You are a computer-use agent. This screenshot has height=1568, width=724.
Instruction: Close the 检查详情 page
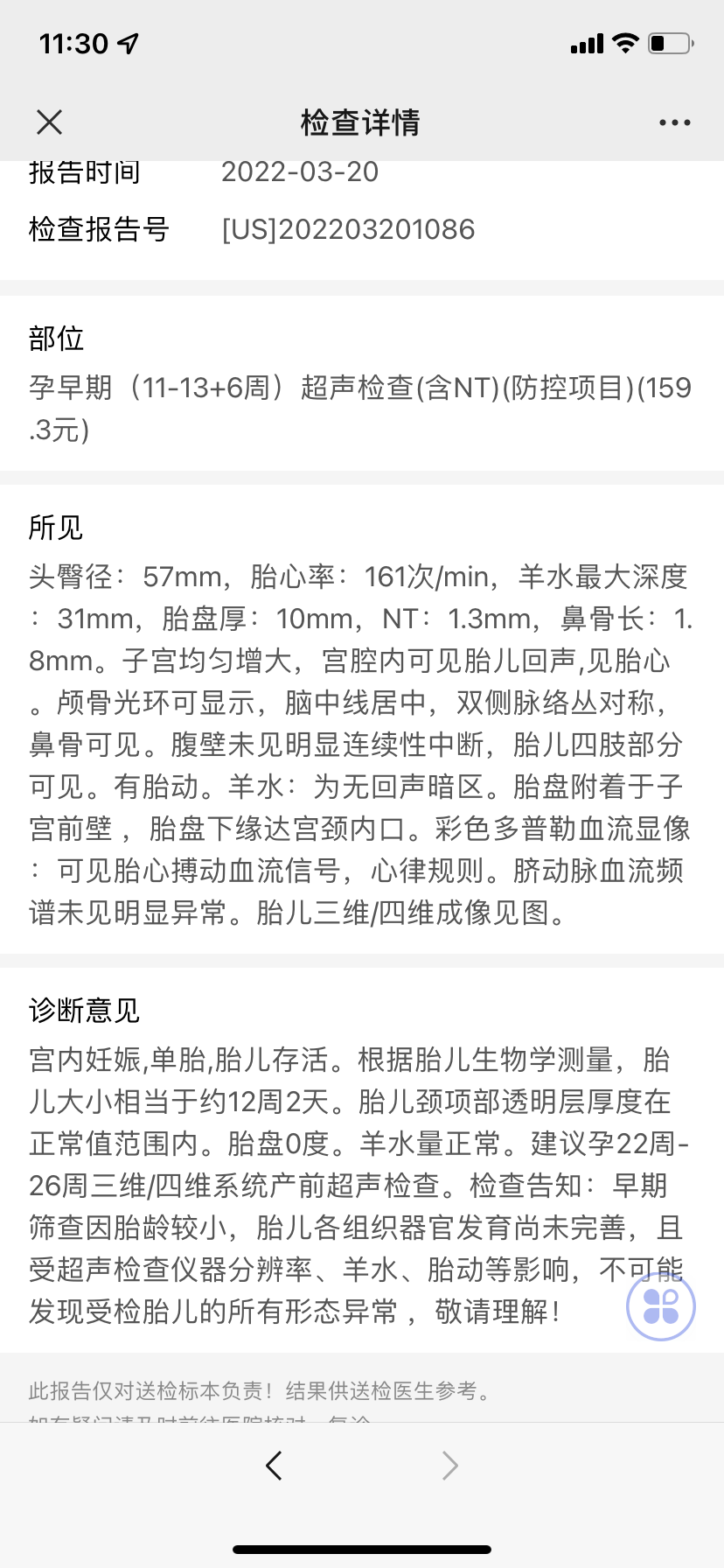tap(50, 122)
